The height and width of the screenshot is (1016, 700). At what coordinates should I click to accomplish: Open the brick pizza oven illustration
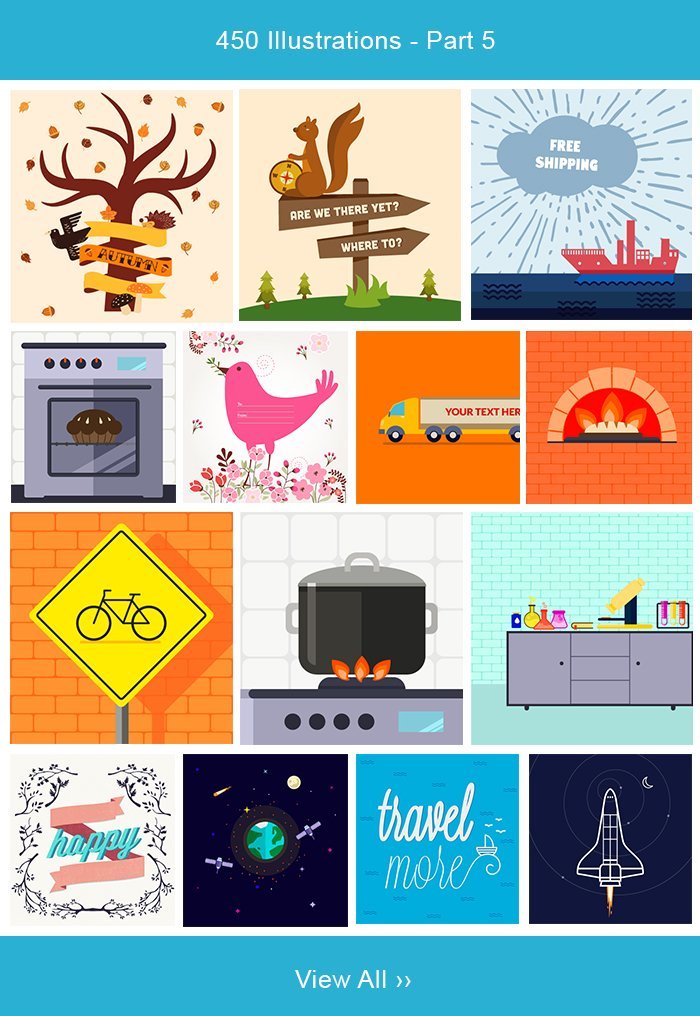click(609, 417)
